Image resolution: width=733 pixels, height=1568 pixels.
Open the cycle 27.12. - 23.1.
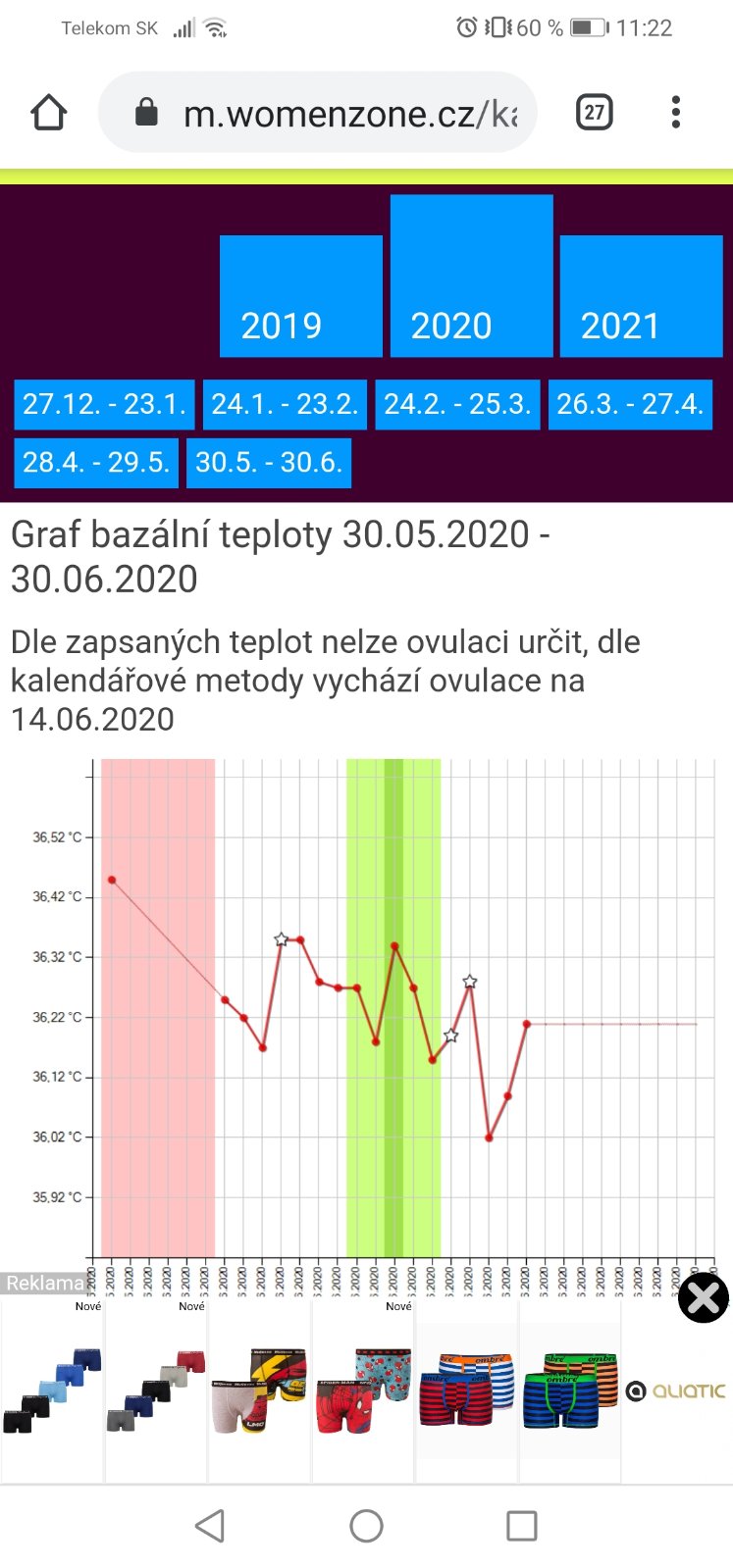click(x=104, y=404)
